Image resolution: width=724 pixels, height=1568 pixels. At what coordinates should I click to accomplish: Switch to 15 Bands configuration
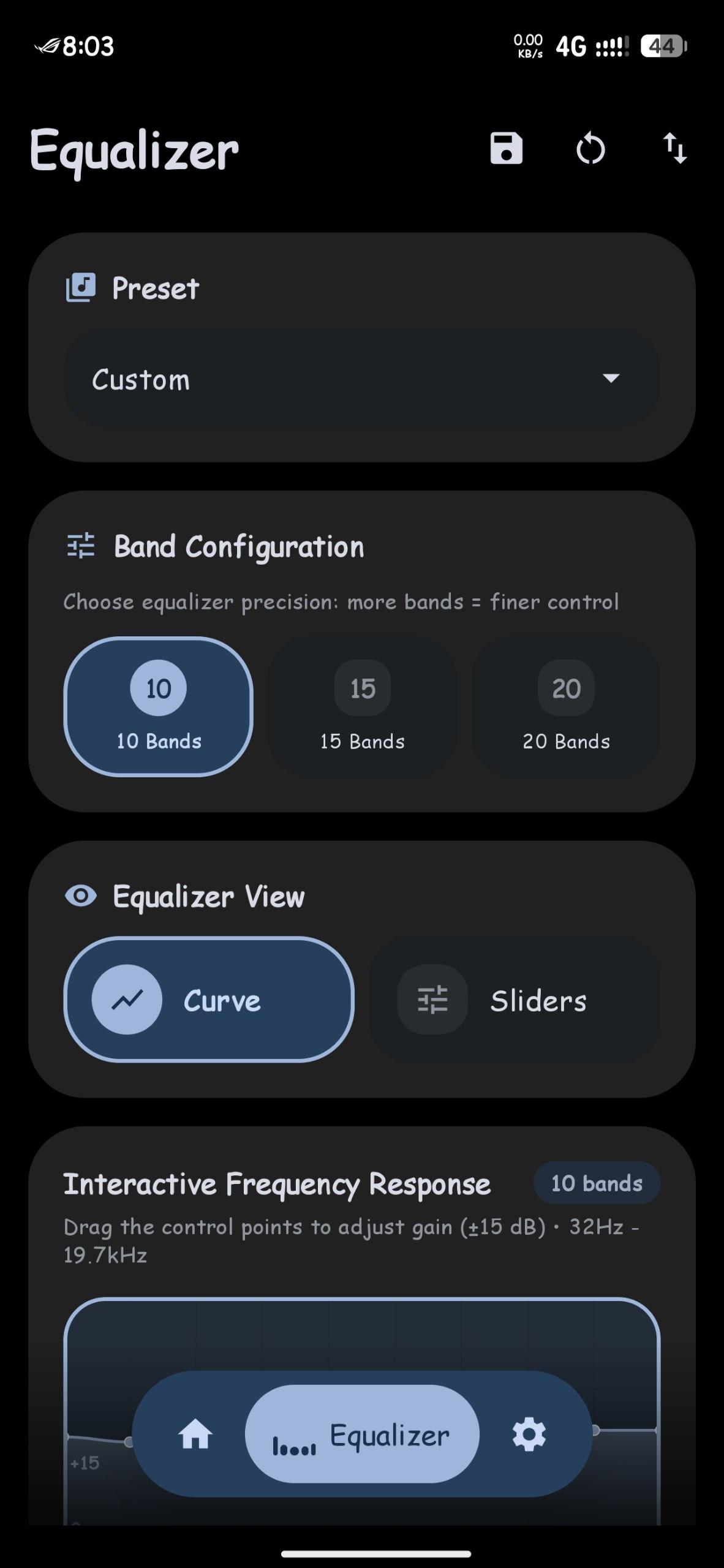tap(363, 706)
